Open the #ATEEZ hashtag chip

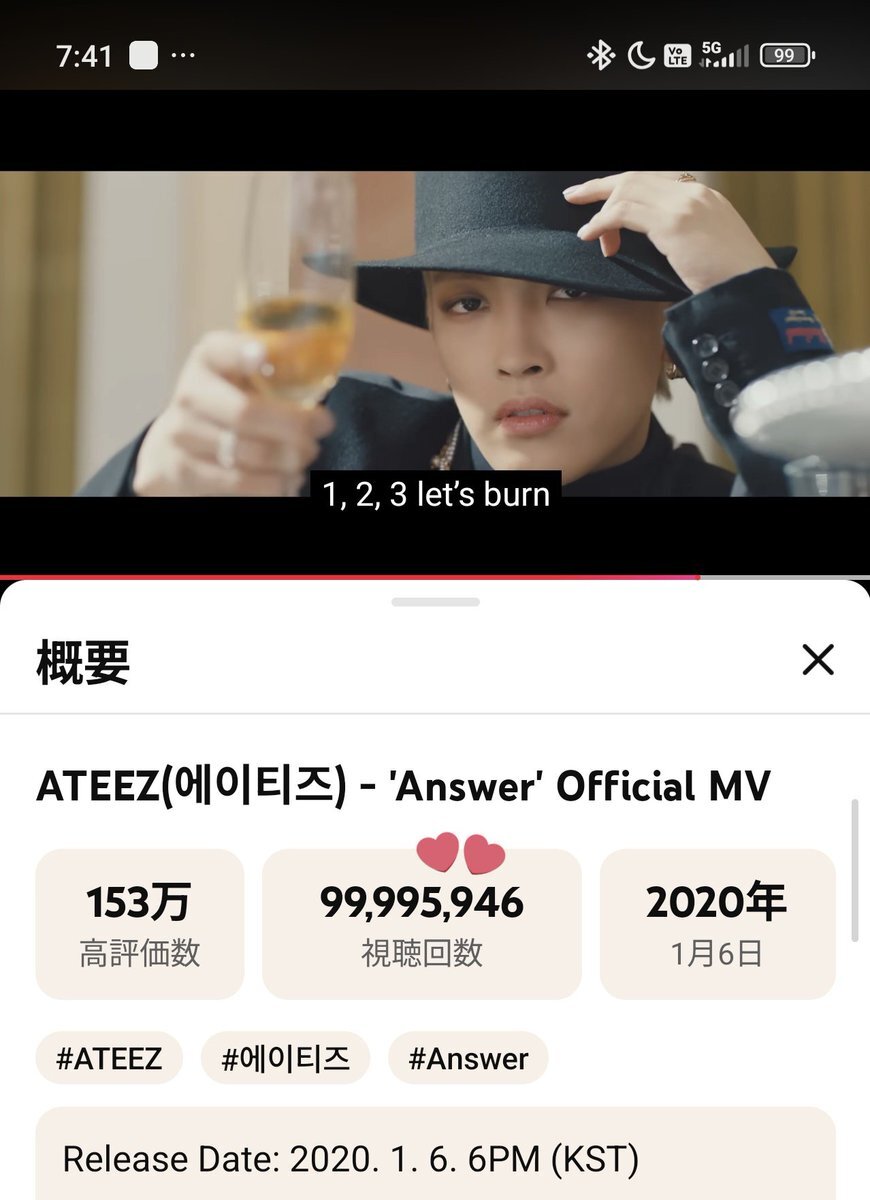click(109, 1059)
